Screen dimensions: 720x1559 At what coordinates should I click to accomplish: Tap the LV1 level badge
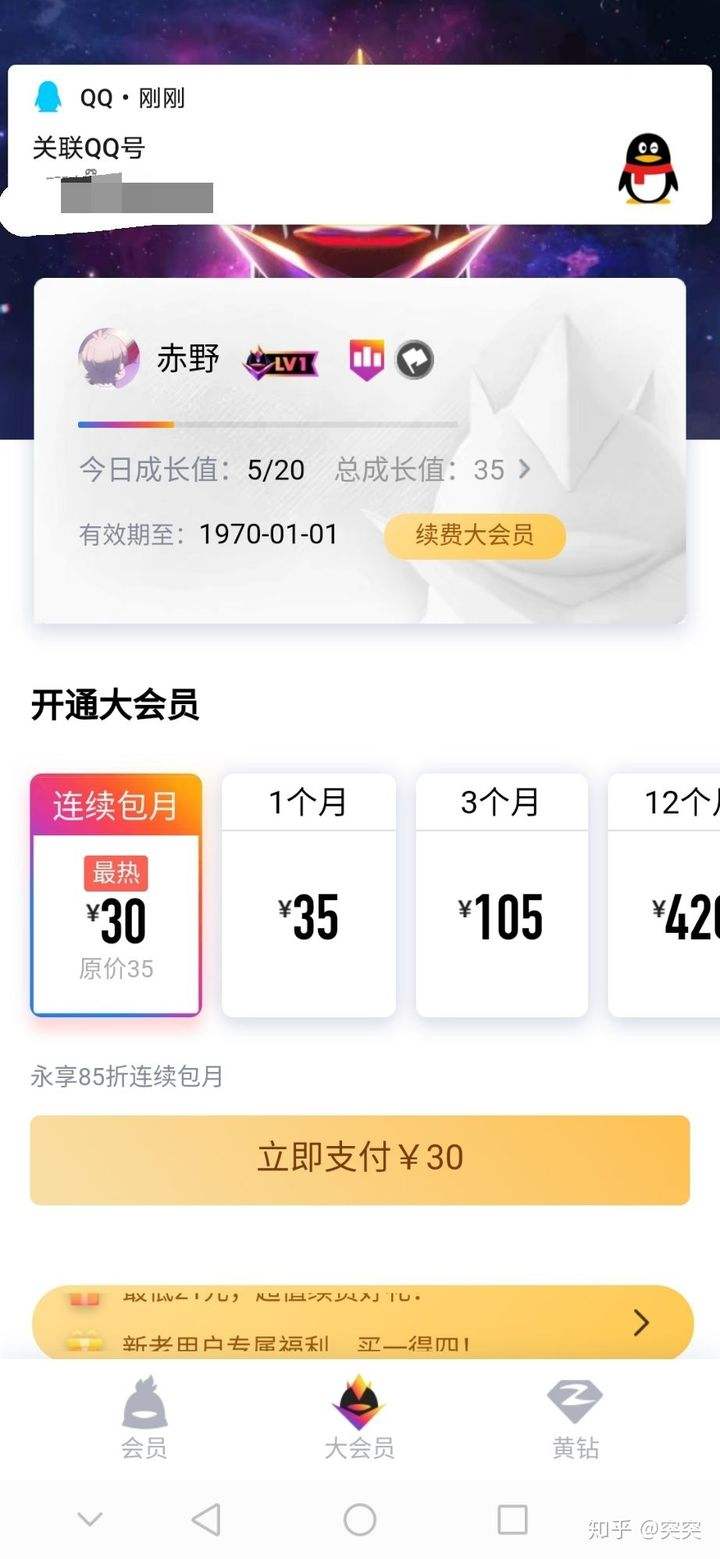[x=282, y=362]
